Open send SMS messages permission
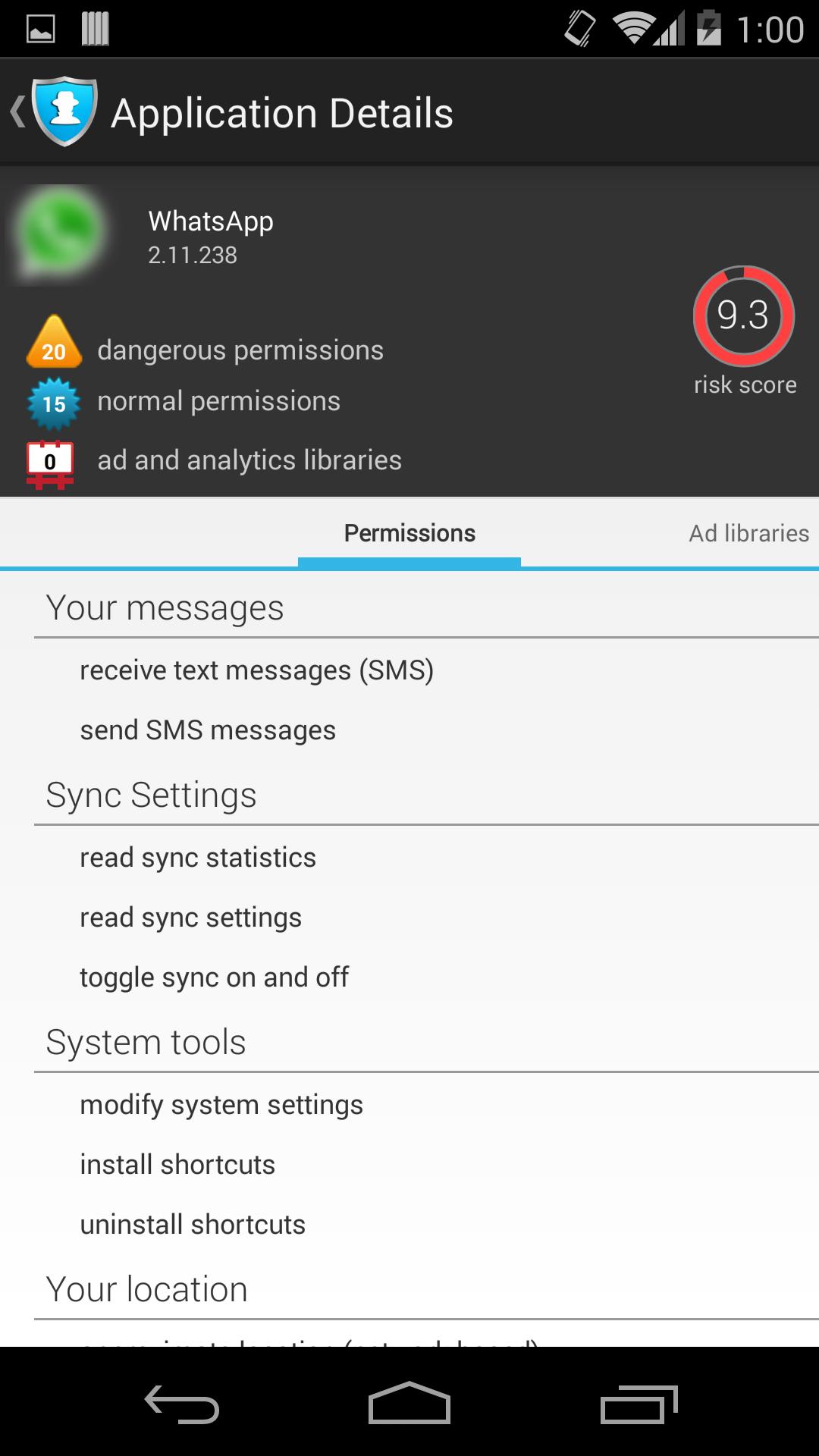The height and width of the screenshot is (1456, 819). [208, 730]
